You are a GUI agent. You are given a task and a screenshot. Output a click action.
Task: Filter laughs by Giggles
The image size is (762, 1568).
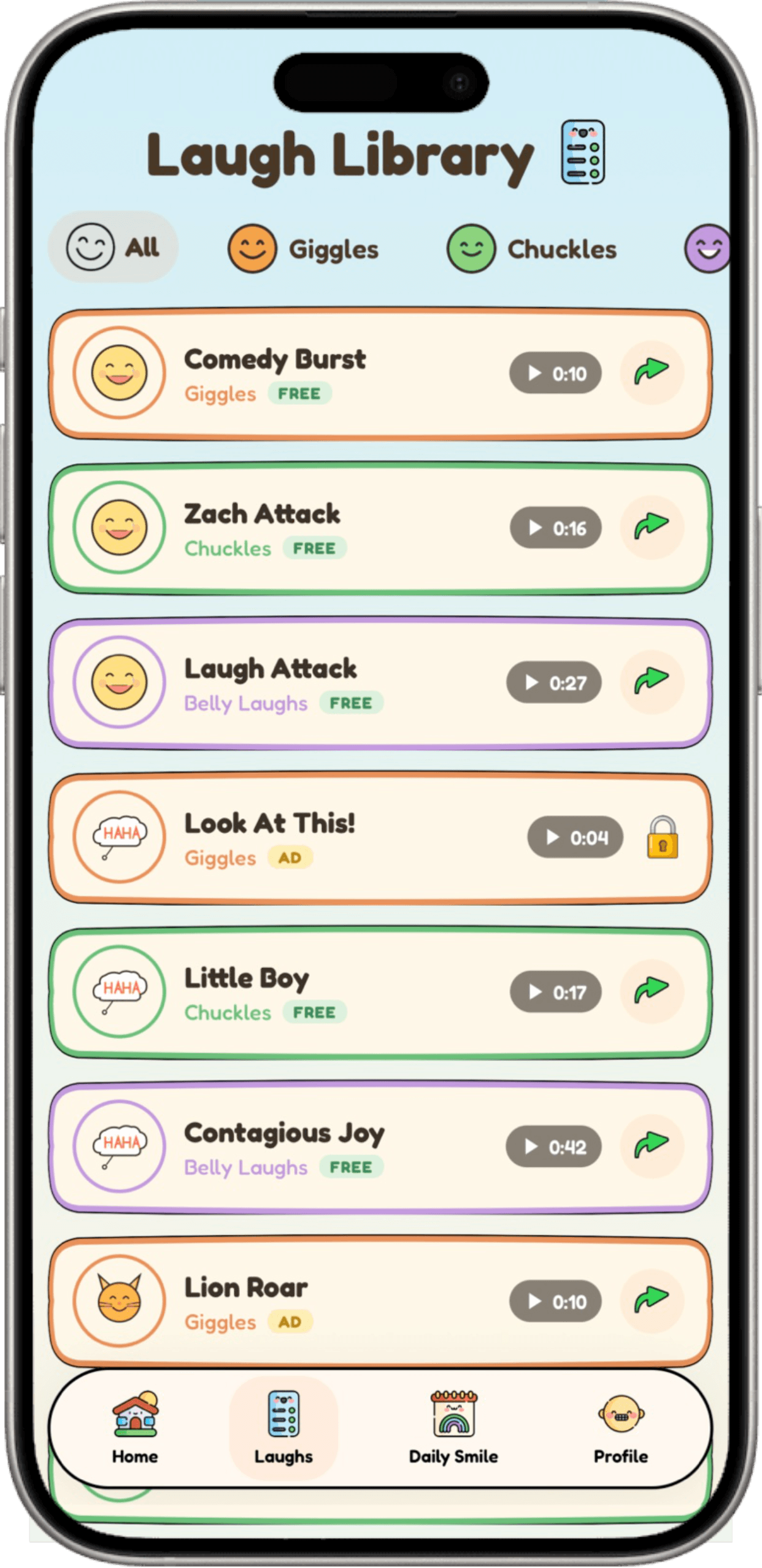[x=303, y=248]
